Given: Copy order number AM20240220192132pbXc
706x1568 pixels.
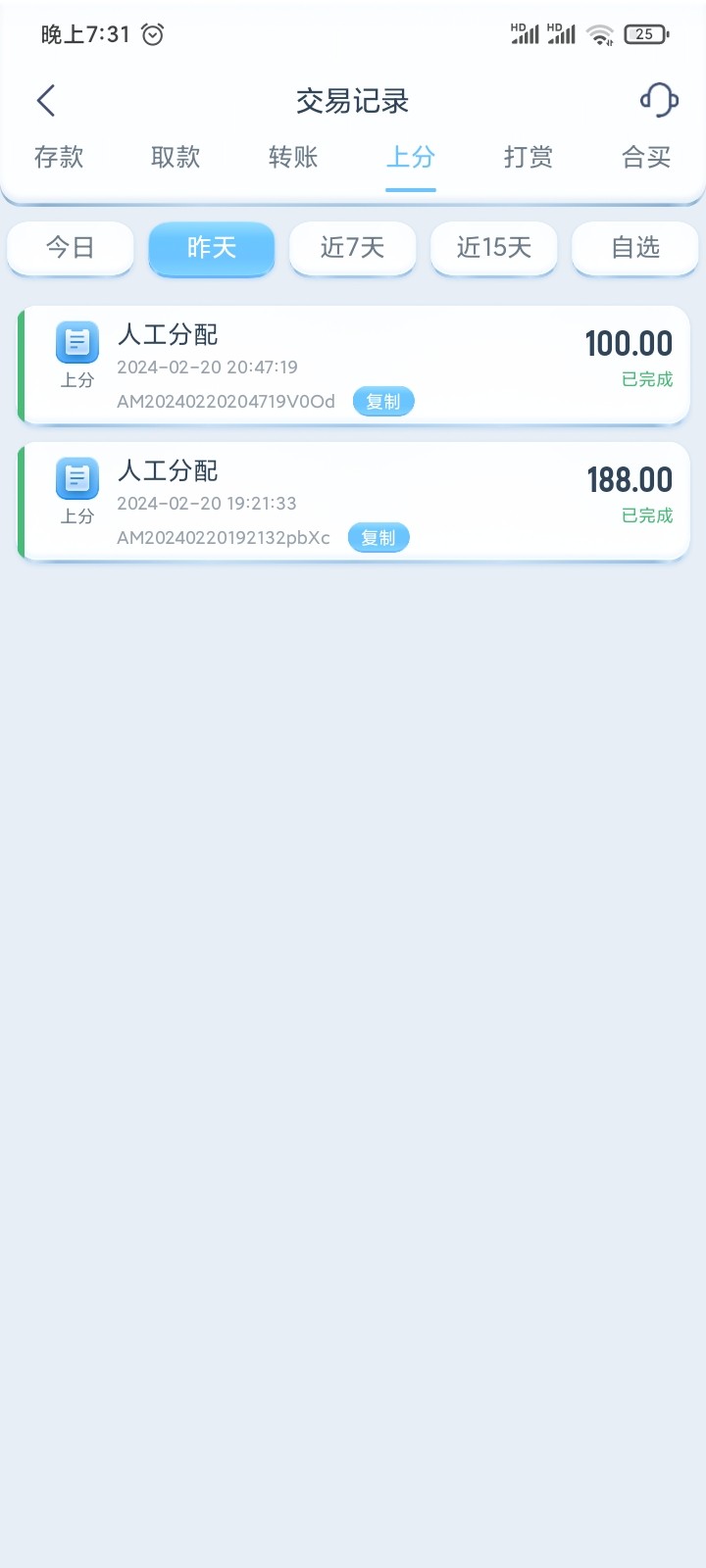Looking at the screenshot, I should point(378,537).
